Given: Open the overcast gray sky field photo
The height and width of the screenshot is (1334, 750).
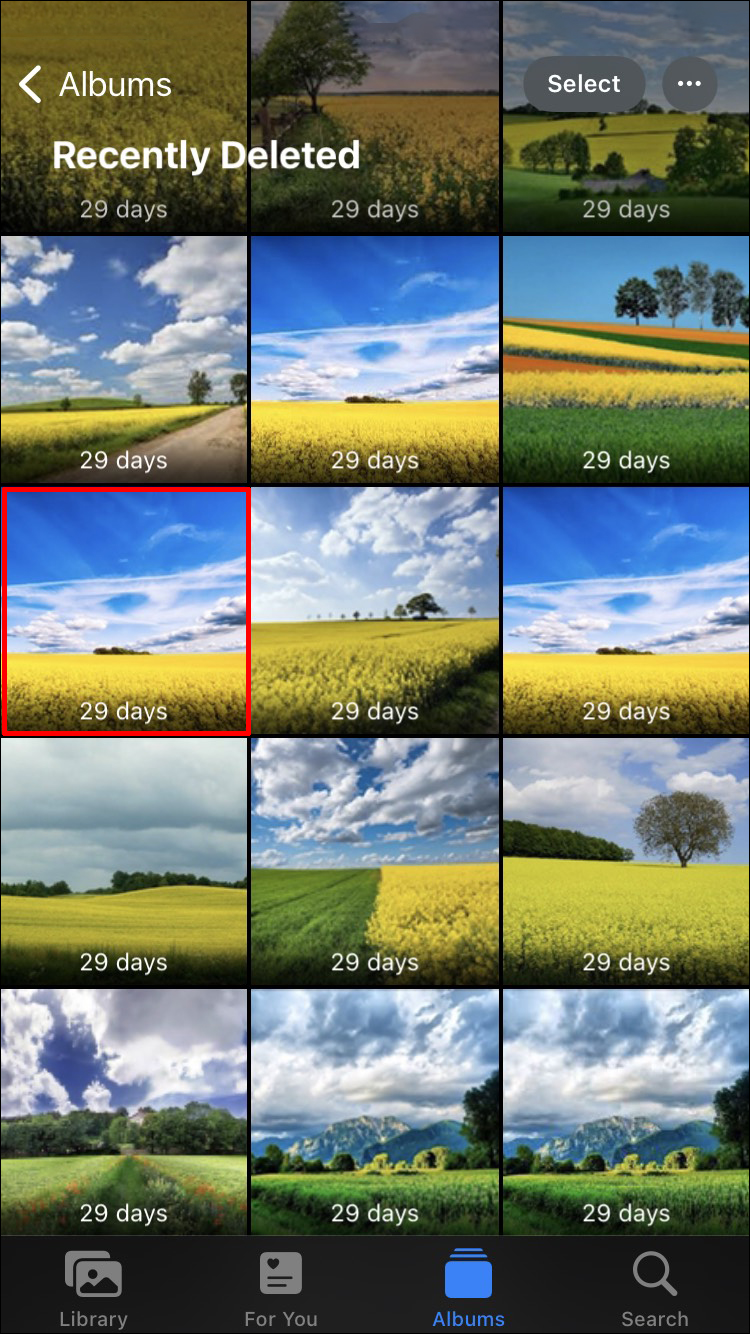Looking at the screenshot, I should click(x=124, y=862).
